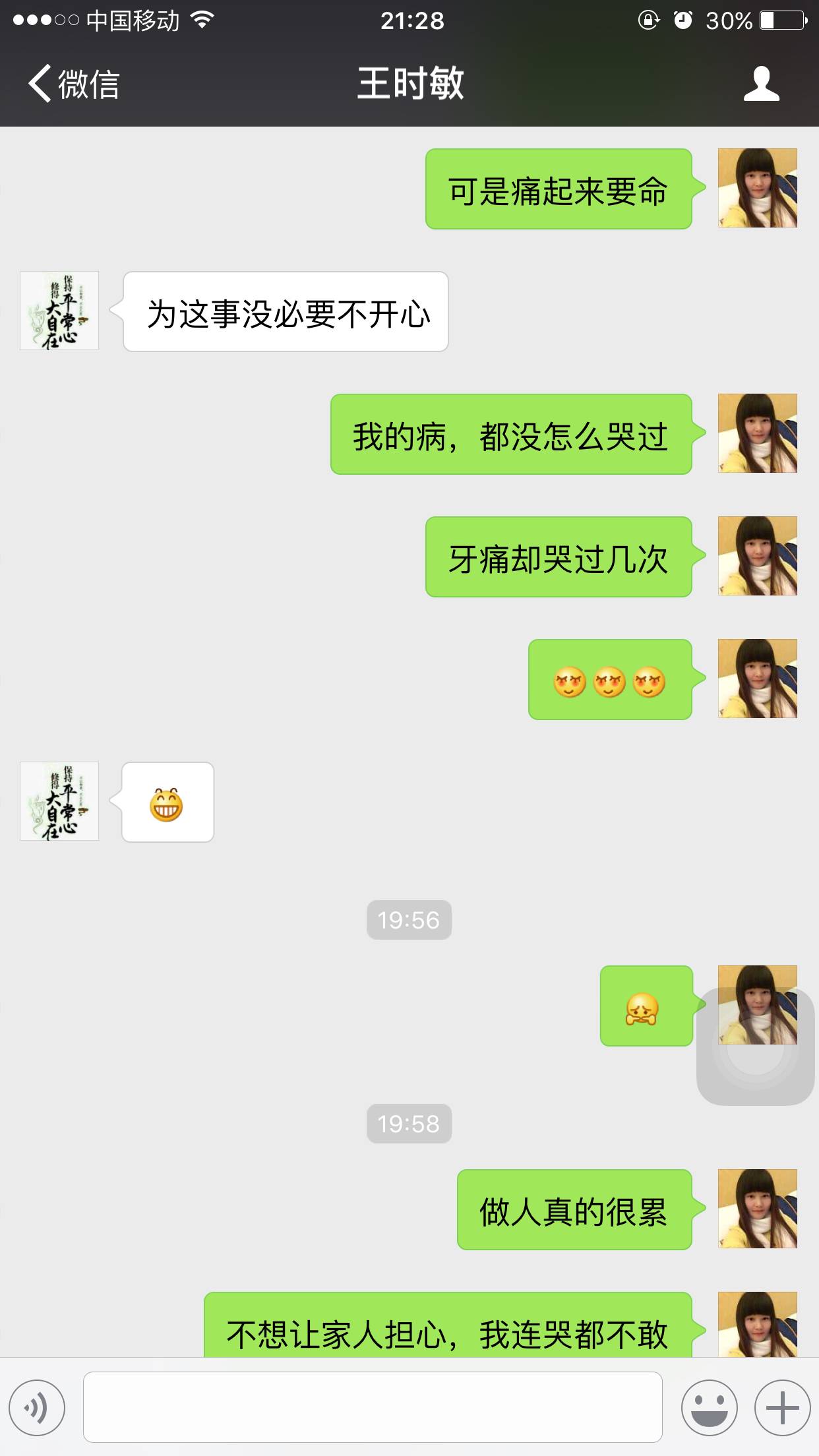
Task: Switch to voice message input
Action: (x=37, y=1407)
